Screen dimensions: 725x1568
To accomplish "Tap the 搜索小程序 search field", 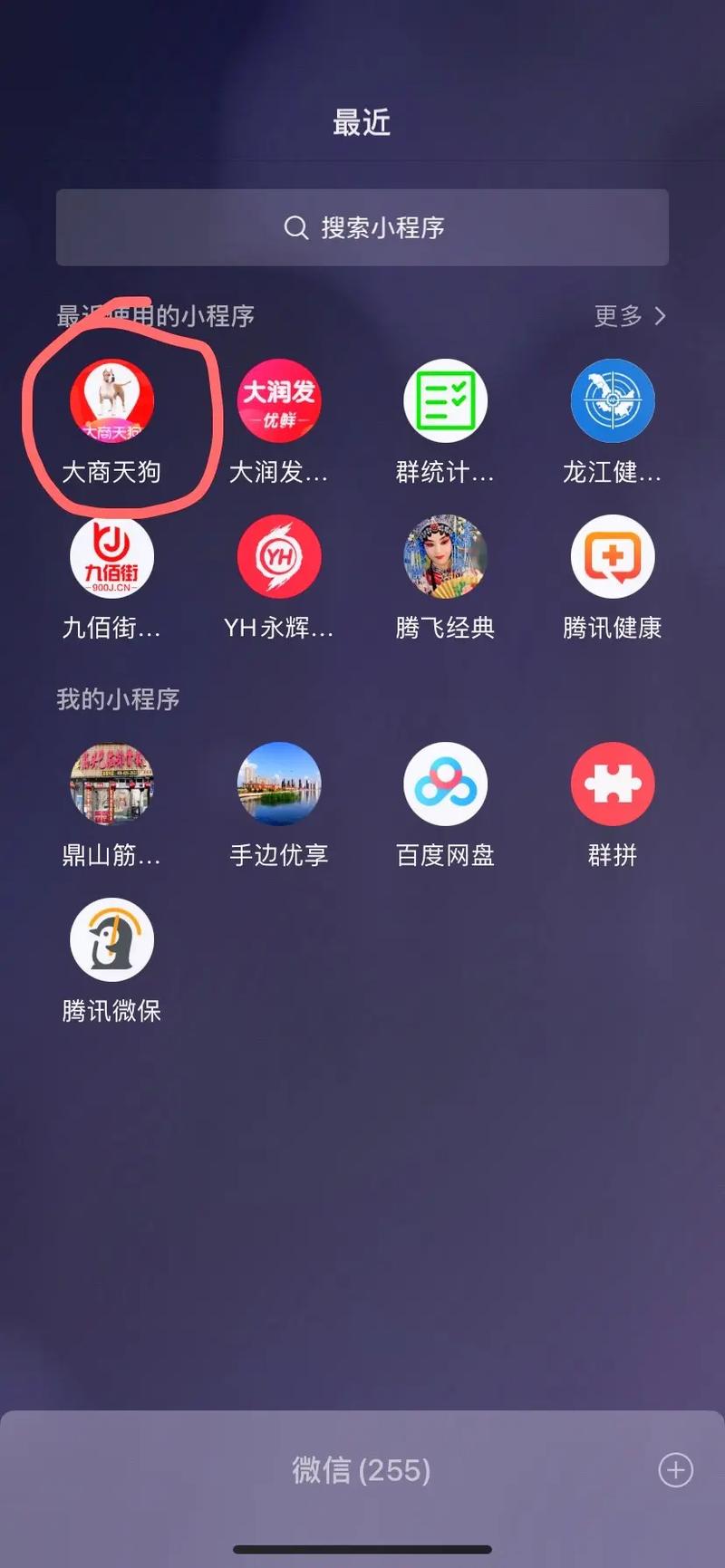I will click(x=362, y=228).
